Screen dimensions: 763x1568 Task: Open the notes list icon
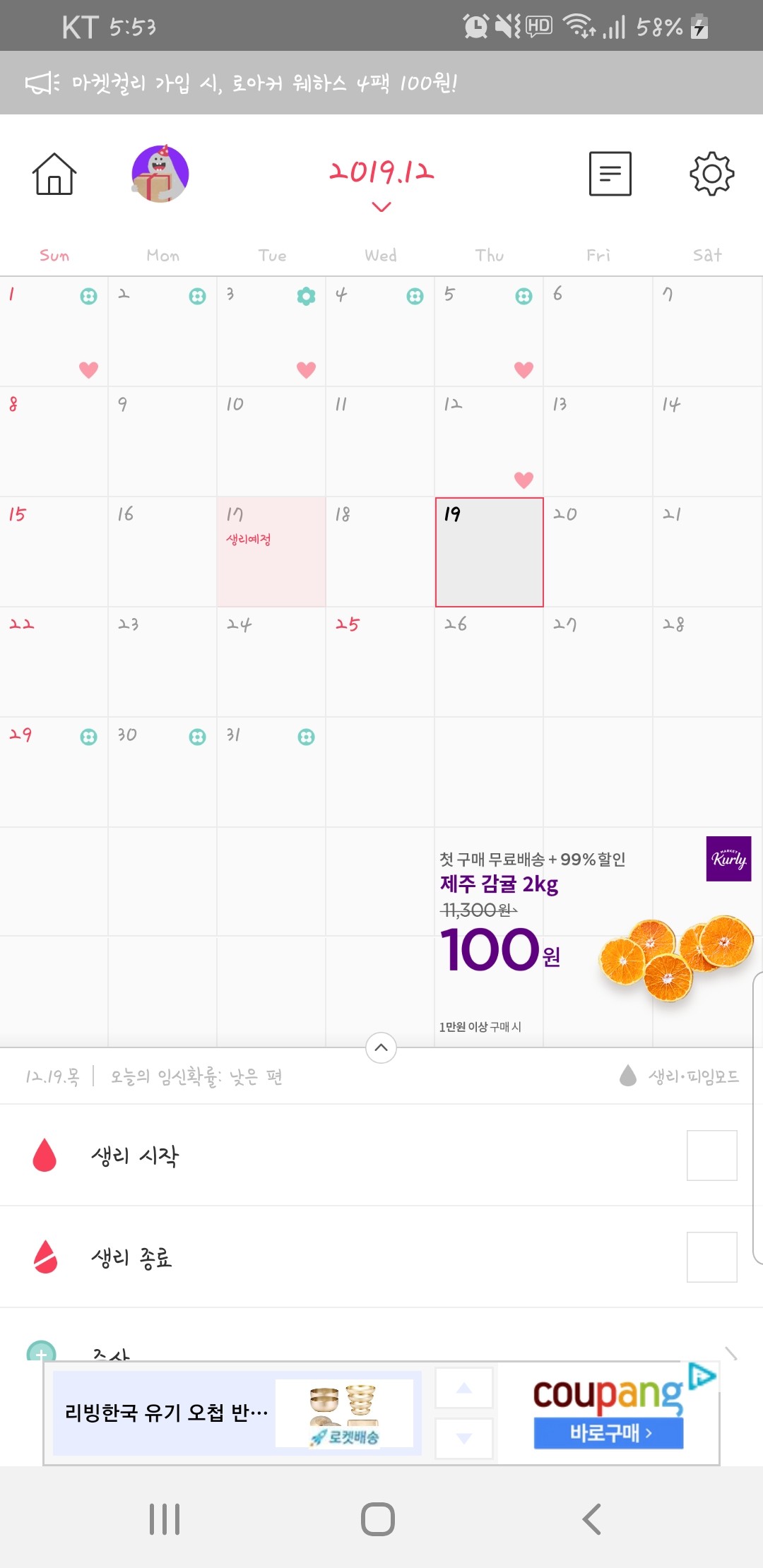(x=610, y=174)
